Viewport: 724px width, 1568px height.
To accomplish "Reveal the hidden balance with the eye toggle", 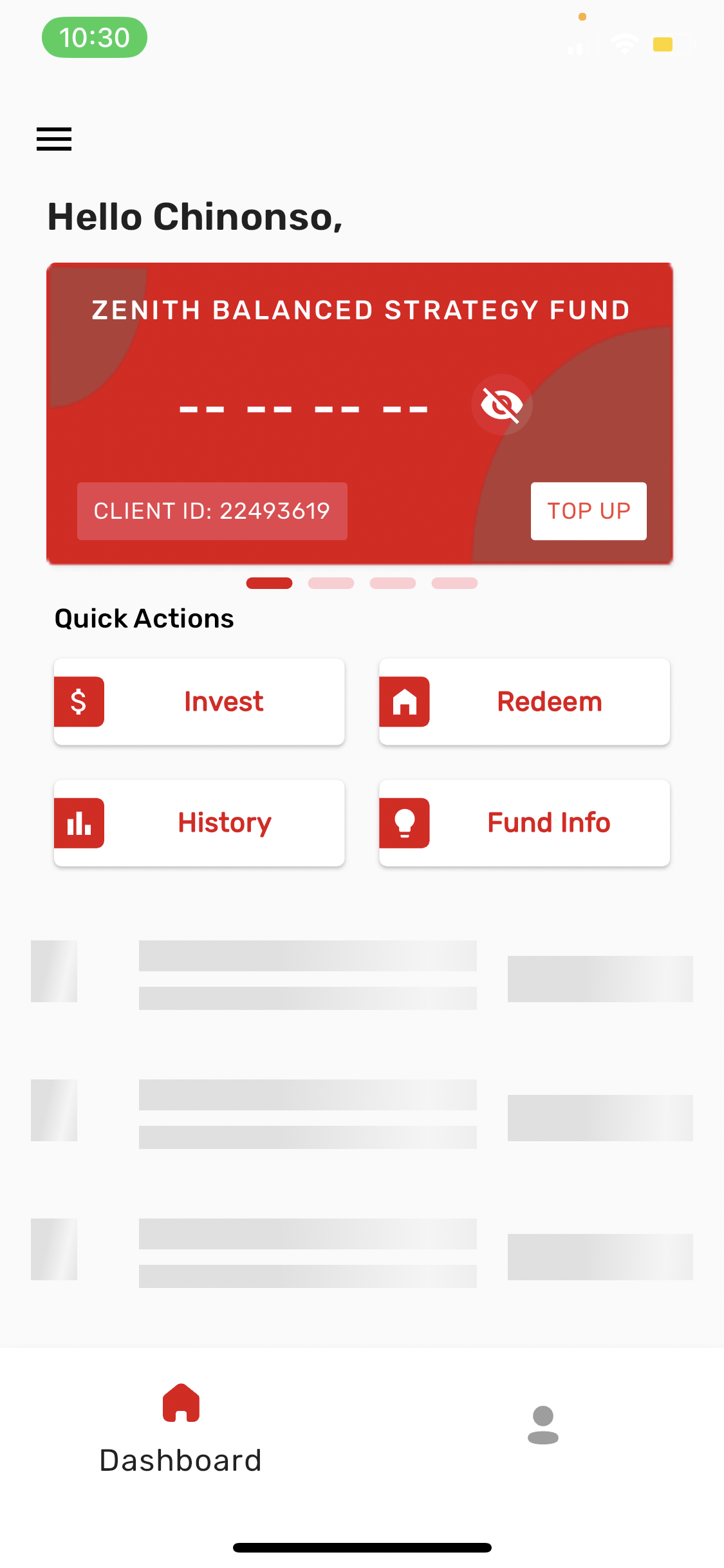I will pyautogui.click(x=501, y=404).
